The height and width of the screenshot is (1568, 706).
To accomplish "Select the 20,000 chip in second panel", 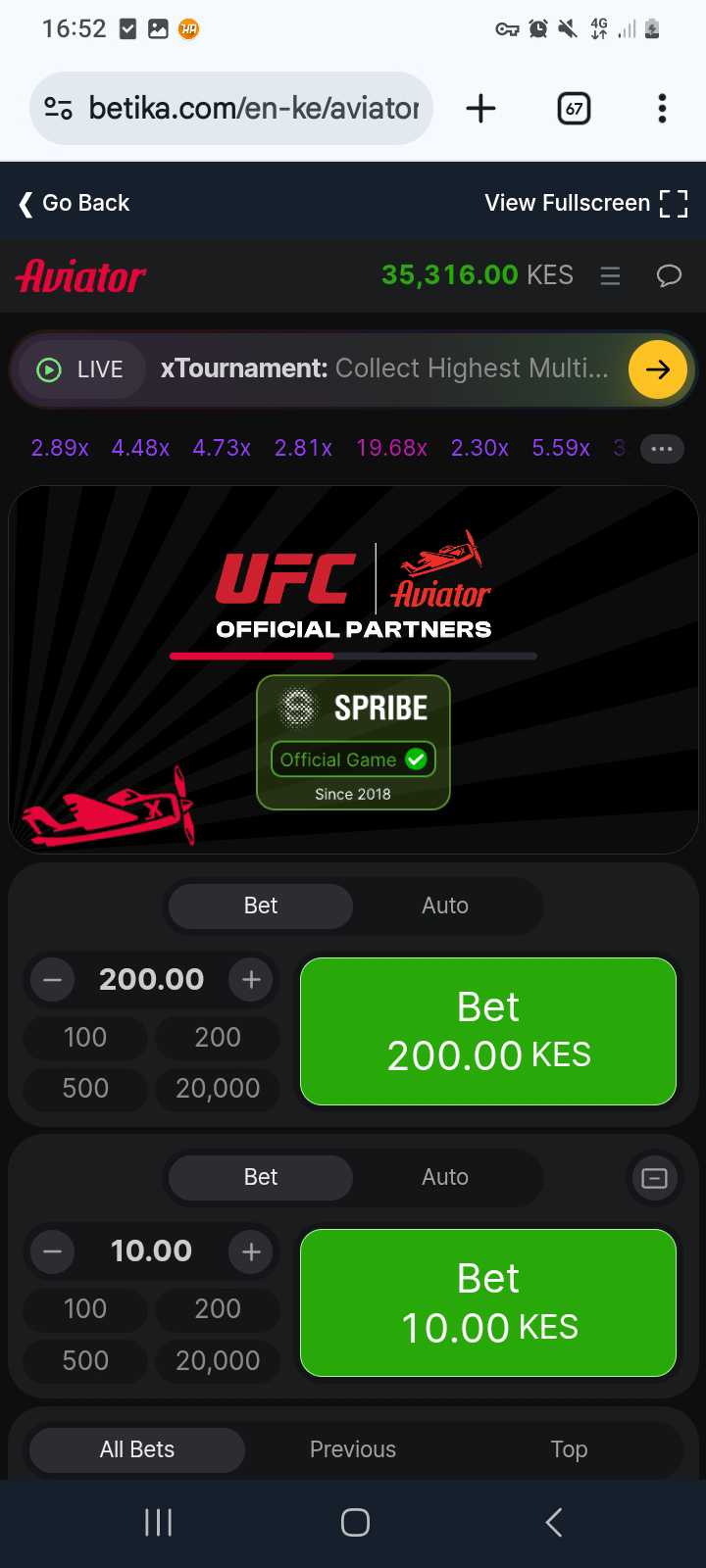I will [x=217, y=1360].
